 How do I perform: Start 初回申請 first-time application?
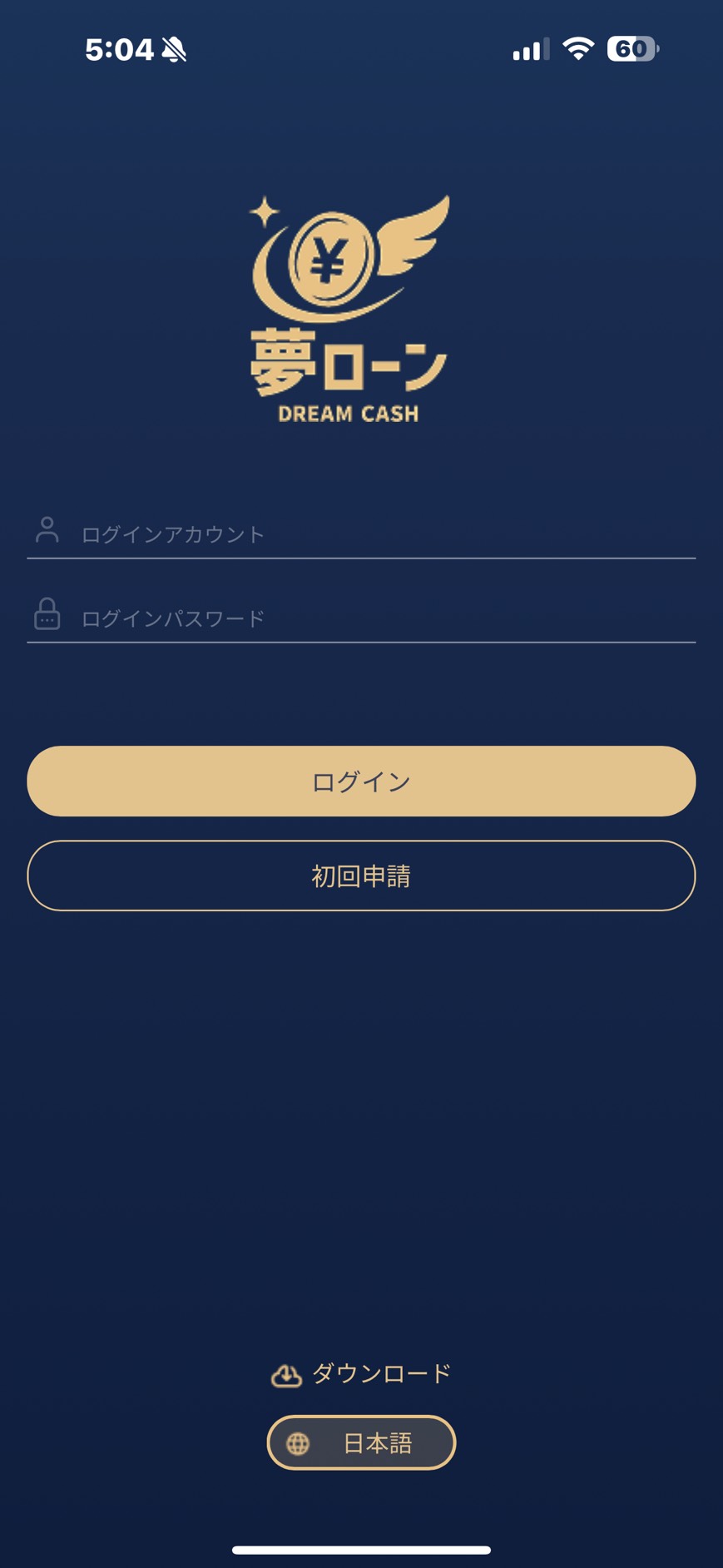pyautogui.click(x=361, y=876)
